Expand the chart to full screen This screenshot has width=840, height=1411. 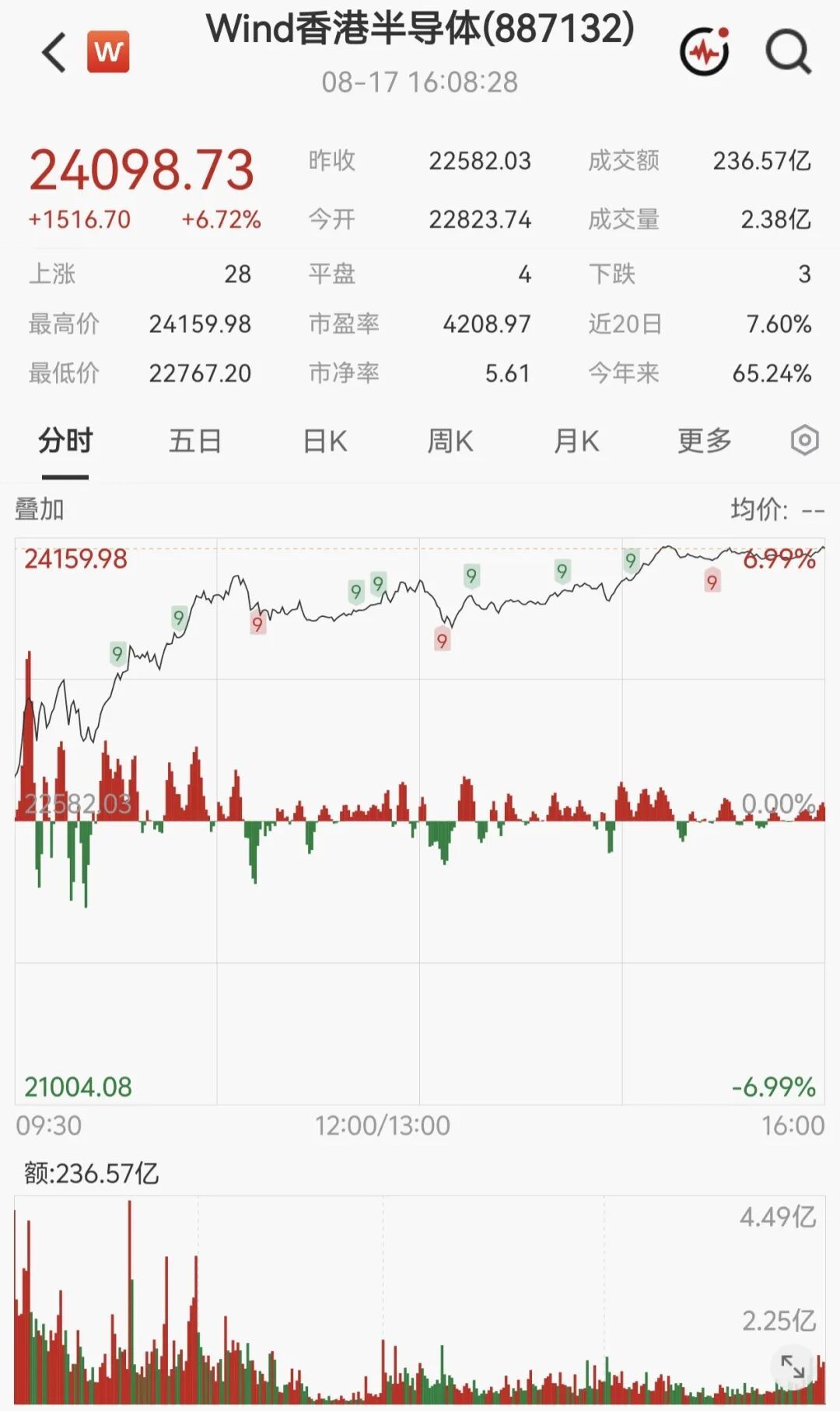pyautogui.click(x=793, y=1366)
